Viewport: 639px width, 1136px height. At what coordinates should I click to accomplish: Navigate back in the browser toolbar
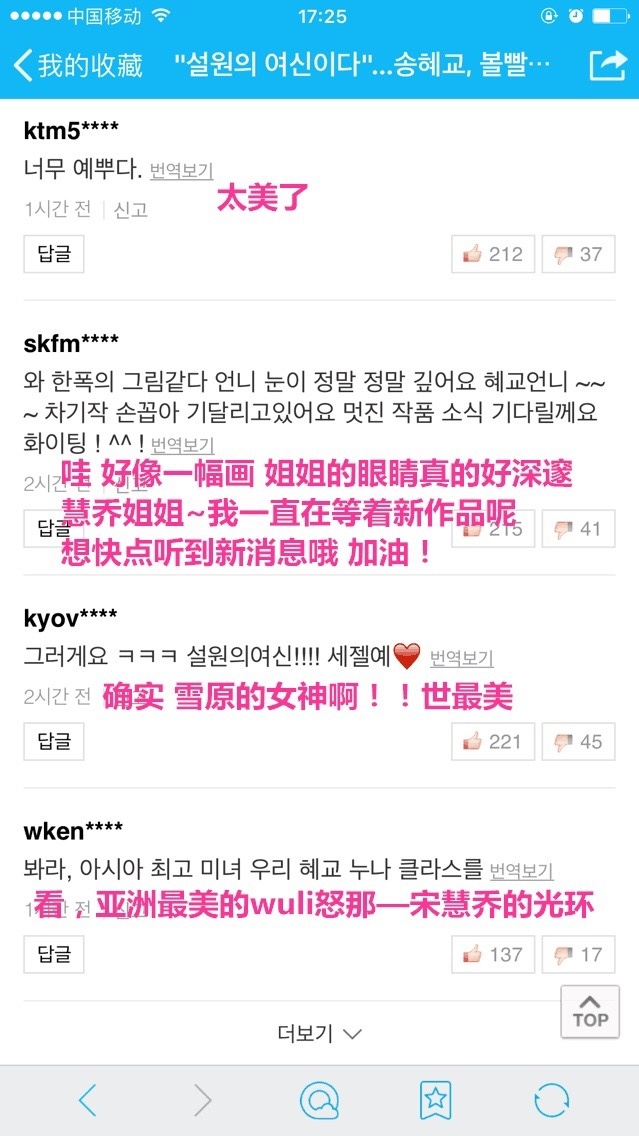coord(87,1100)
